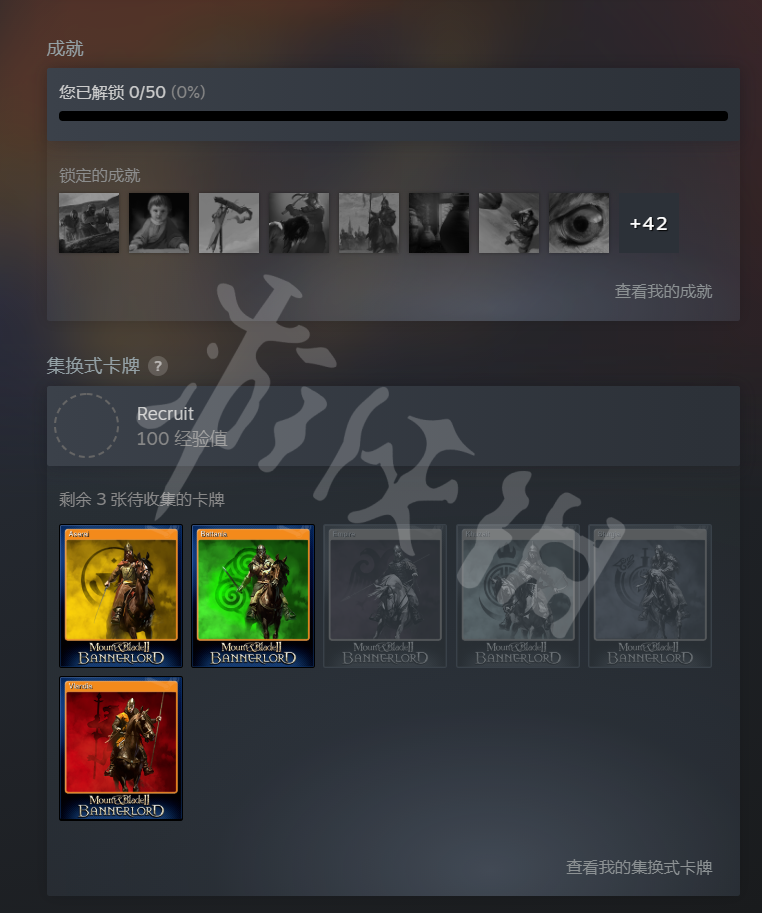Show the +42 remaining locked achievements

(648, 223)
